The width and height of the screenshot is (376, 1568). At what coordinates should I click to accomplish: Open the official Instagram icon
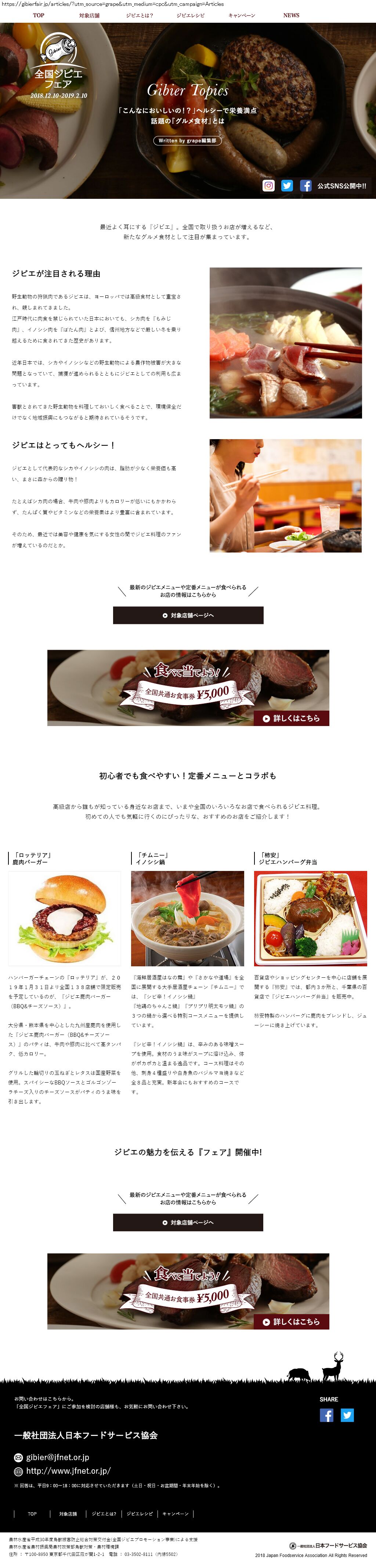click(x=268, y=186)
